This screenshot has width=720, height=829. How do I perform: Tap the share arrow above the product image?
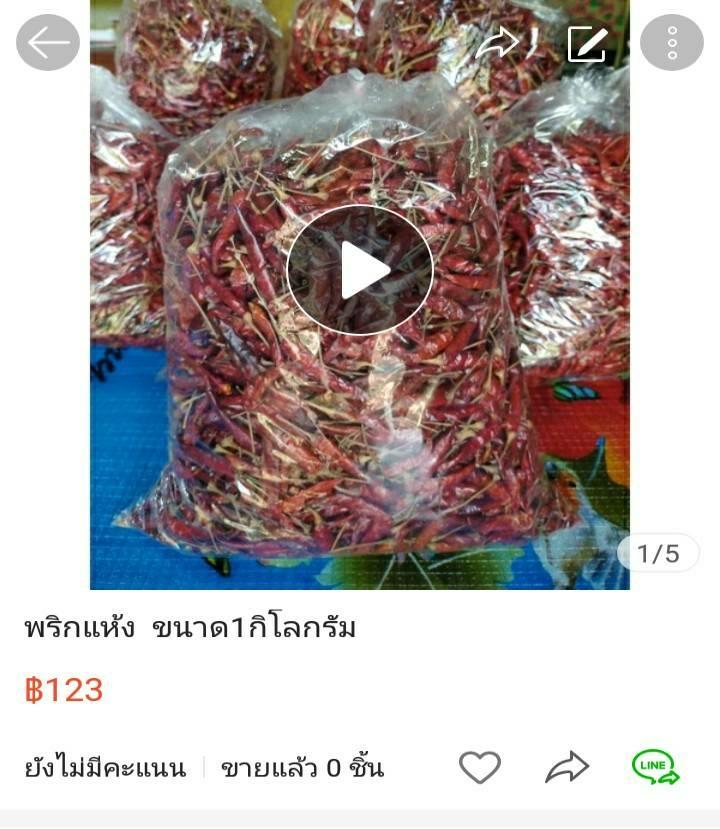tap(497, 43)
